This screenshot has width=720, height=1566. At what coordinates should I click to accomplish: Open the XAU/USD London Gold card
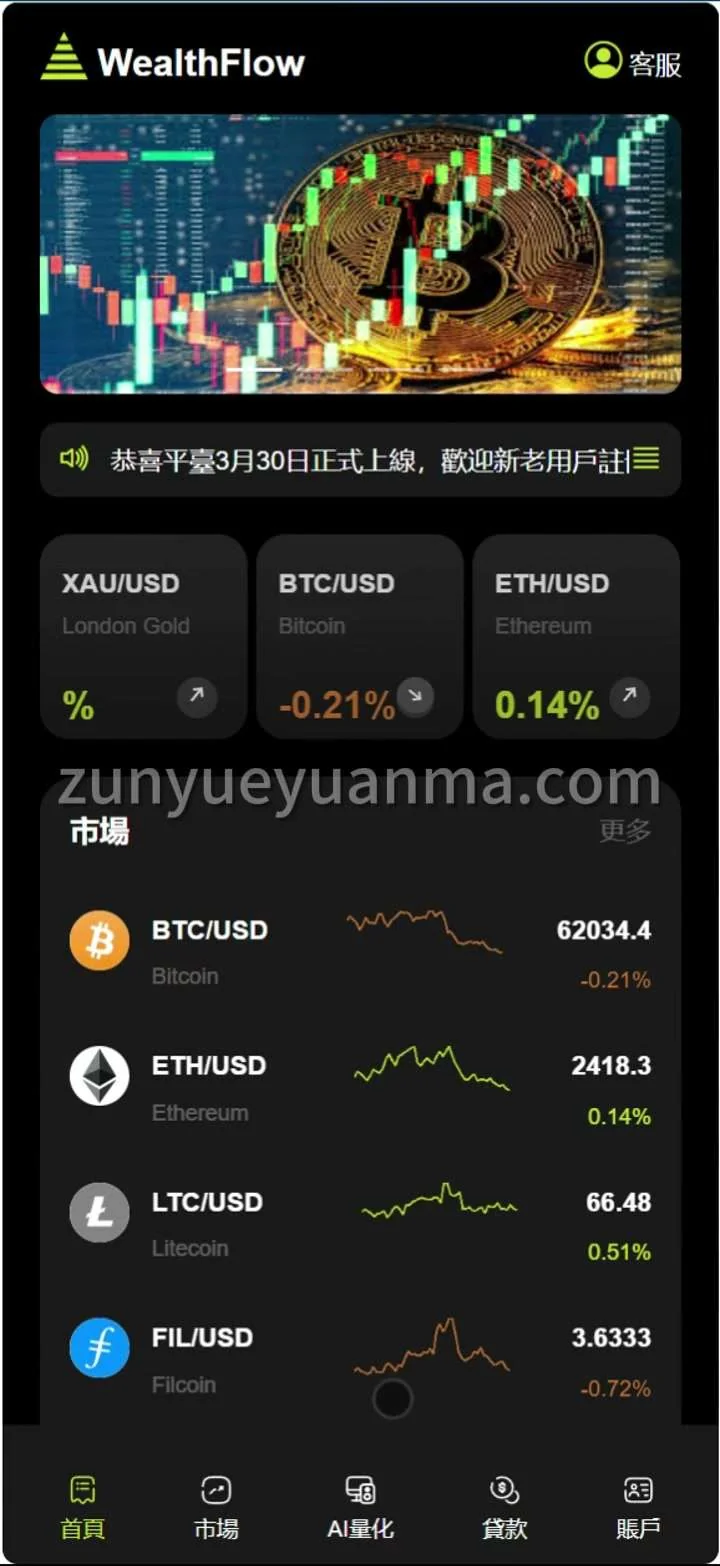(x=143, y=636)
